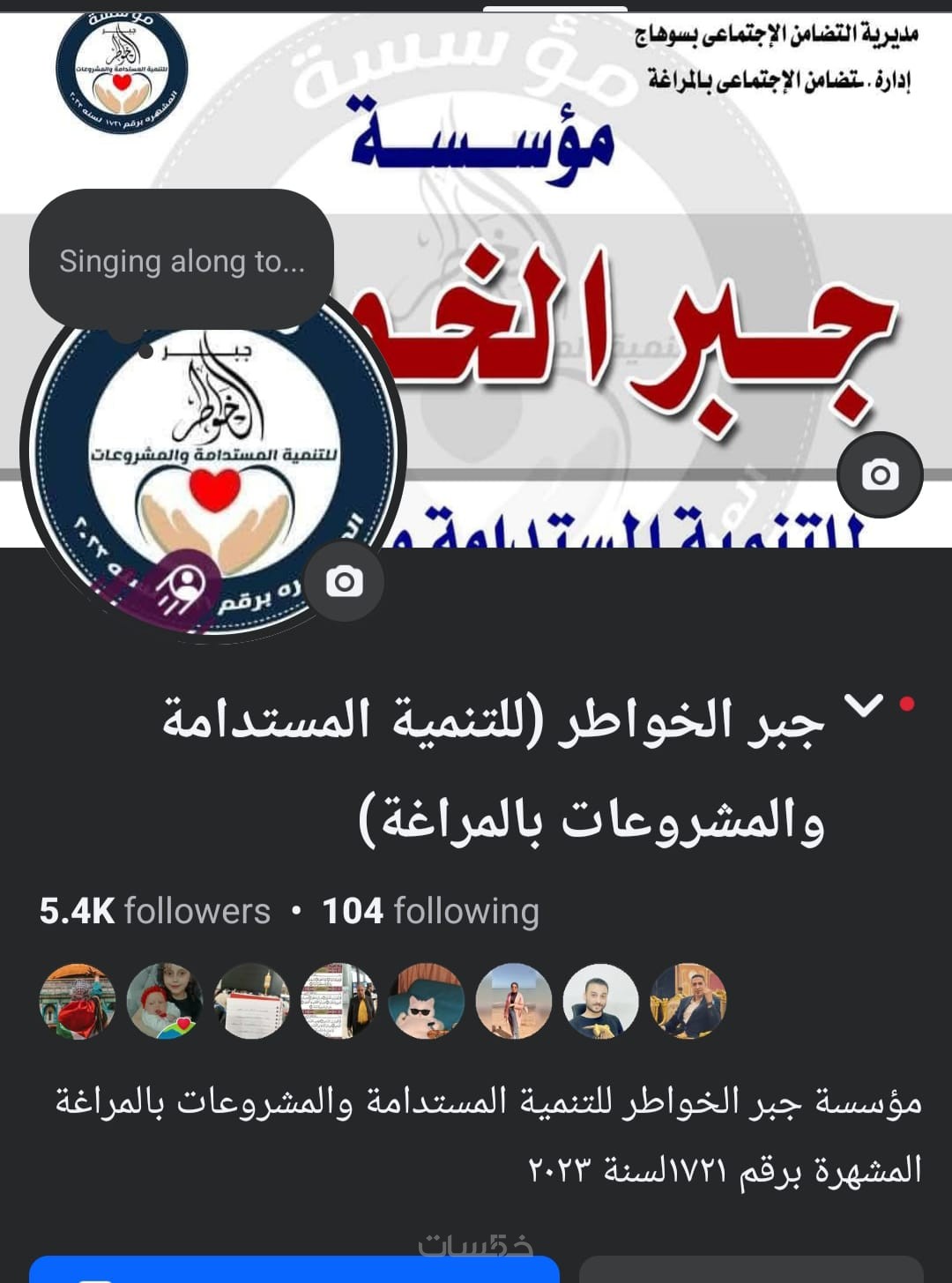952x1283 pixels.
Task: Open the 104 following list
Action: (x=430, y=911)
